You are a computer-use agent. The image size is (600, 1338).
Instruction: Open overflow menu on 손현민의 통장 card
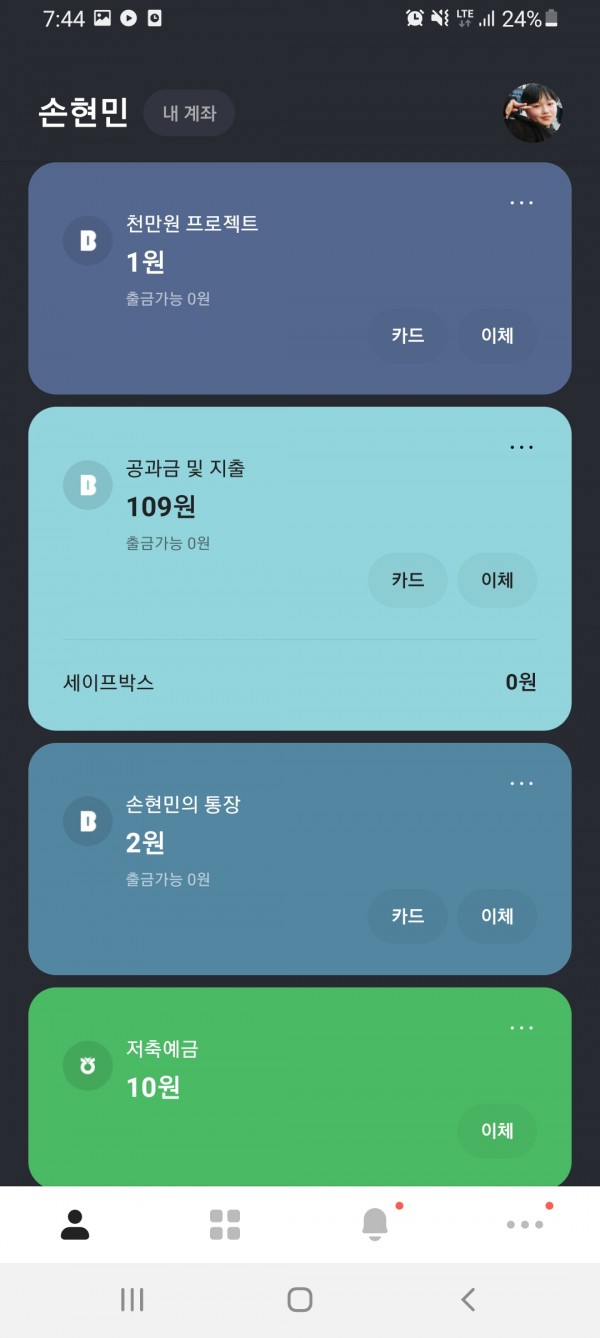coord(521,783)
